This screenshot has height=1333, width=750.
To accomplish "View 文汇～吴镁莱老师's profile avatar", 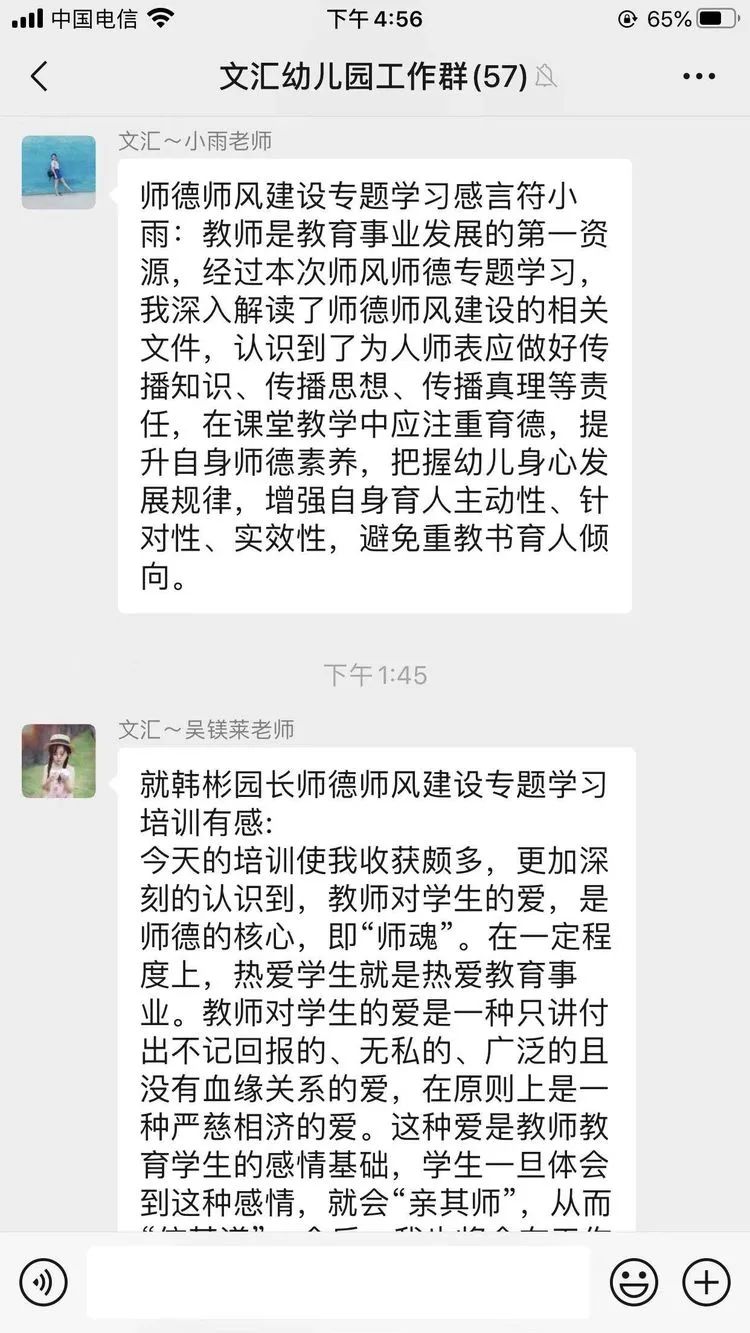I will (x=59, y=761).
